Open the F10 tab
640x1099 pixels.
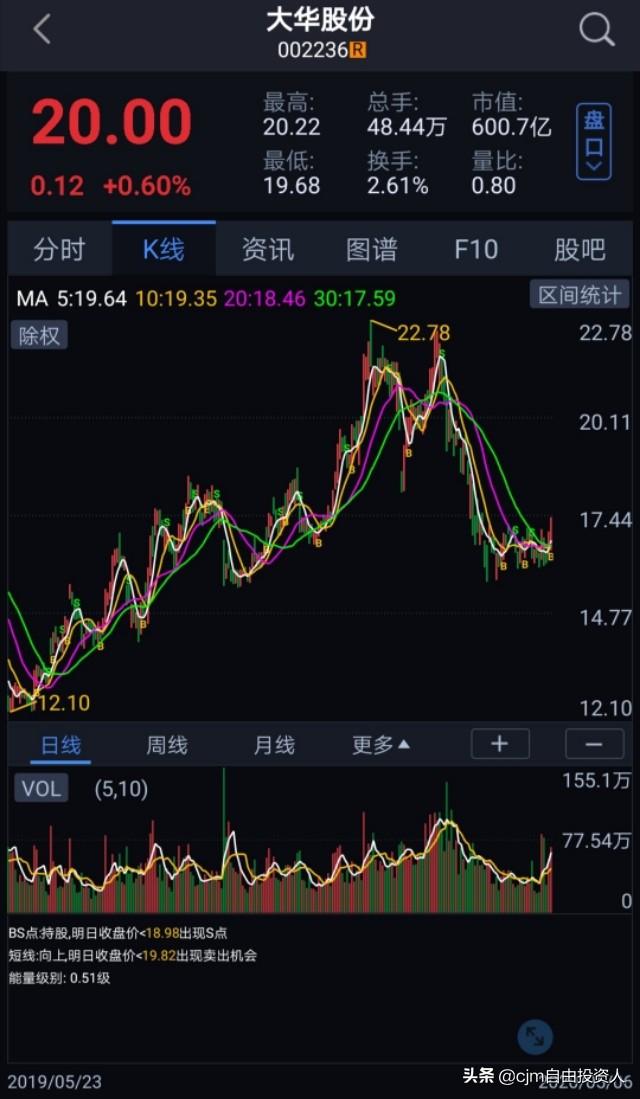click(476, 249)
